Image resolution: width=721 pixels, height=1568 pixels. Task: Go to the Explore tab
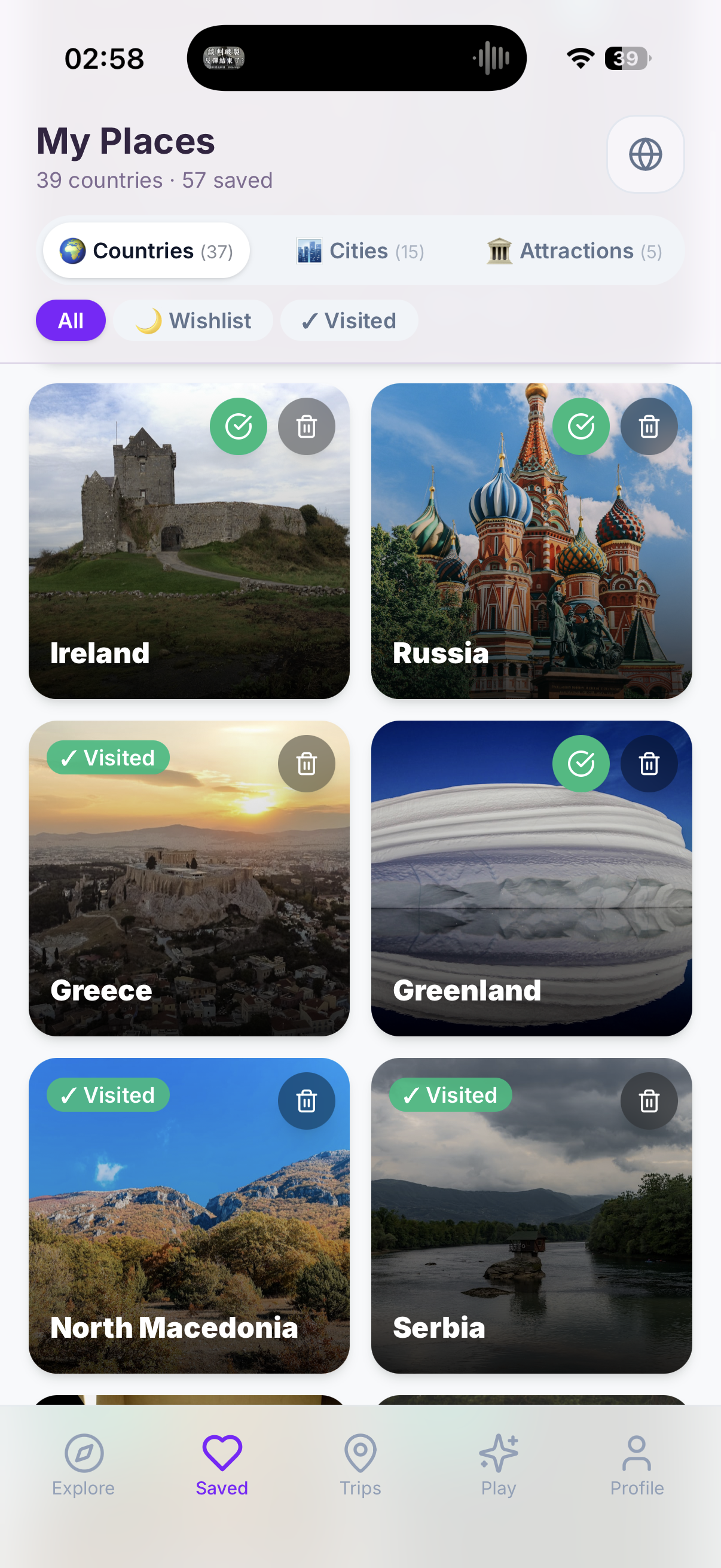(83, 1465)
